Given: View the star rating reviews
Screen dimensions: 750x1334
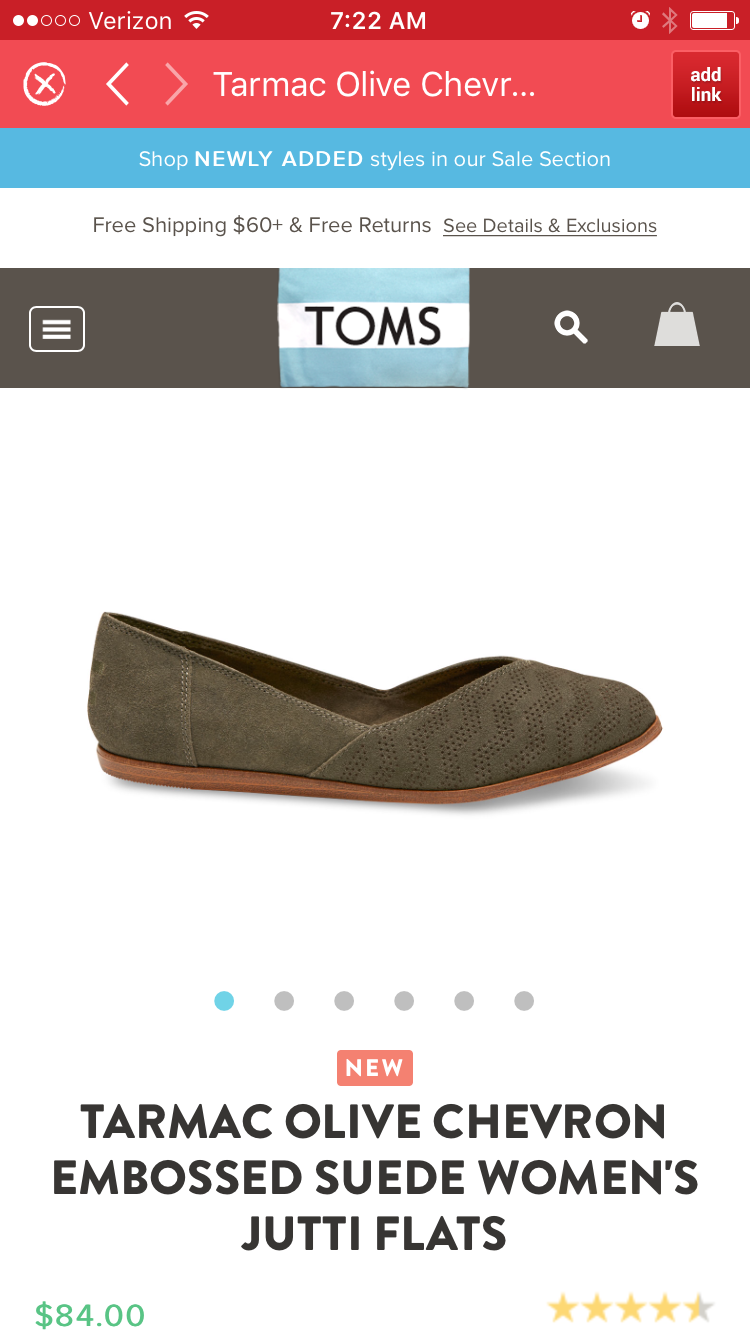Looking at the screenshot, I should [x=630, y=1308].
